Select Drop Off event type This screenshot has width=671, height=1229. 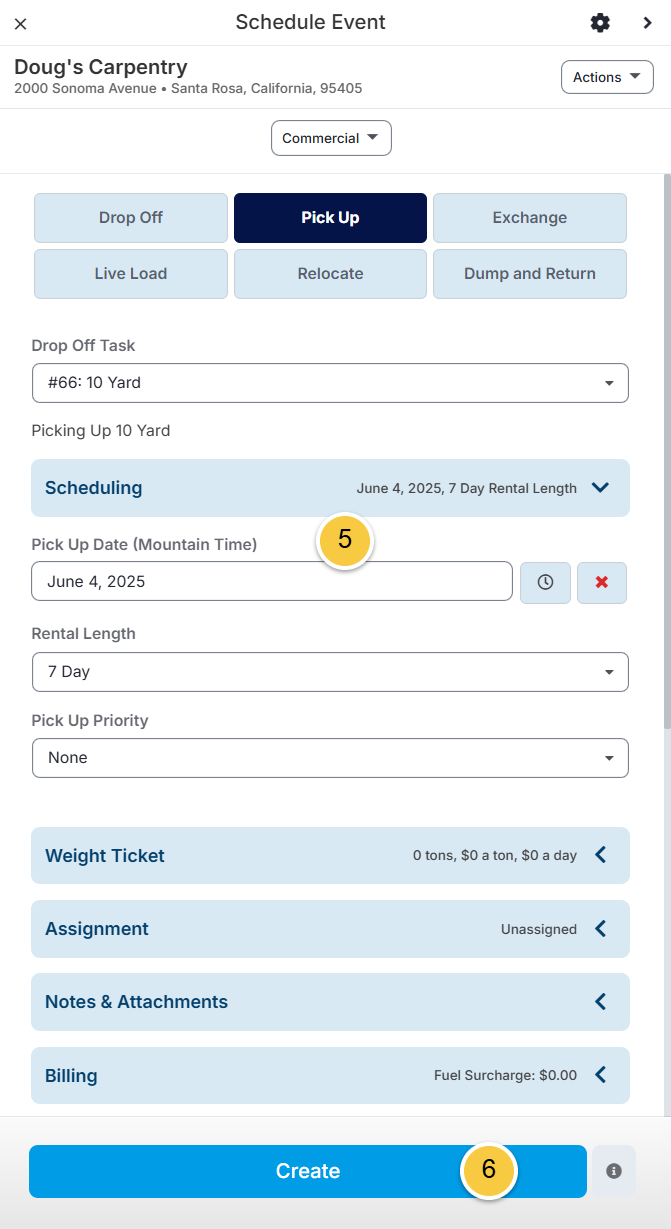tap(131, 218)
